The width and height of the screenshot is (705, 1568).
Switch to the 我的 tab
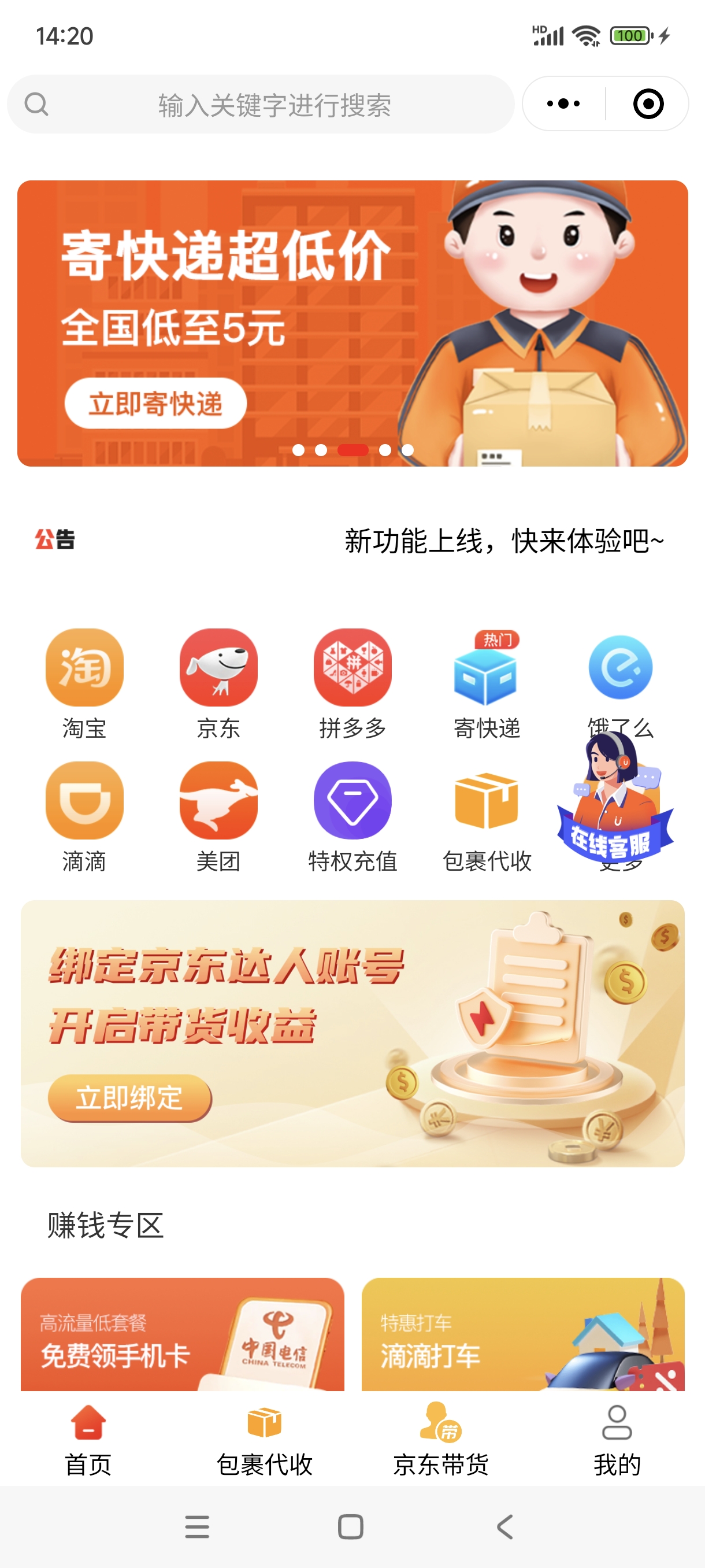click(x=617, y=1440)
